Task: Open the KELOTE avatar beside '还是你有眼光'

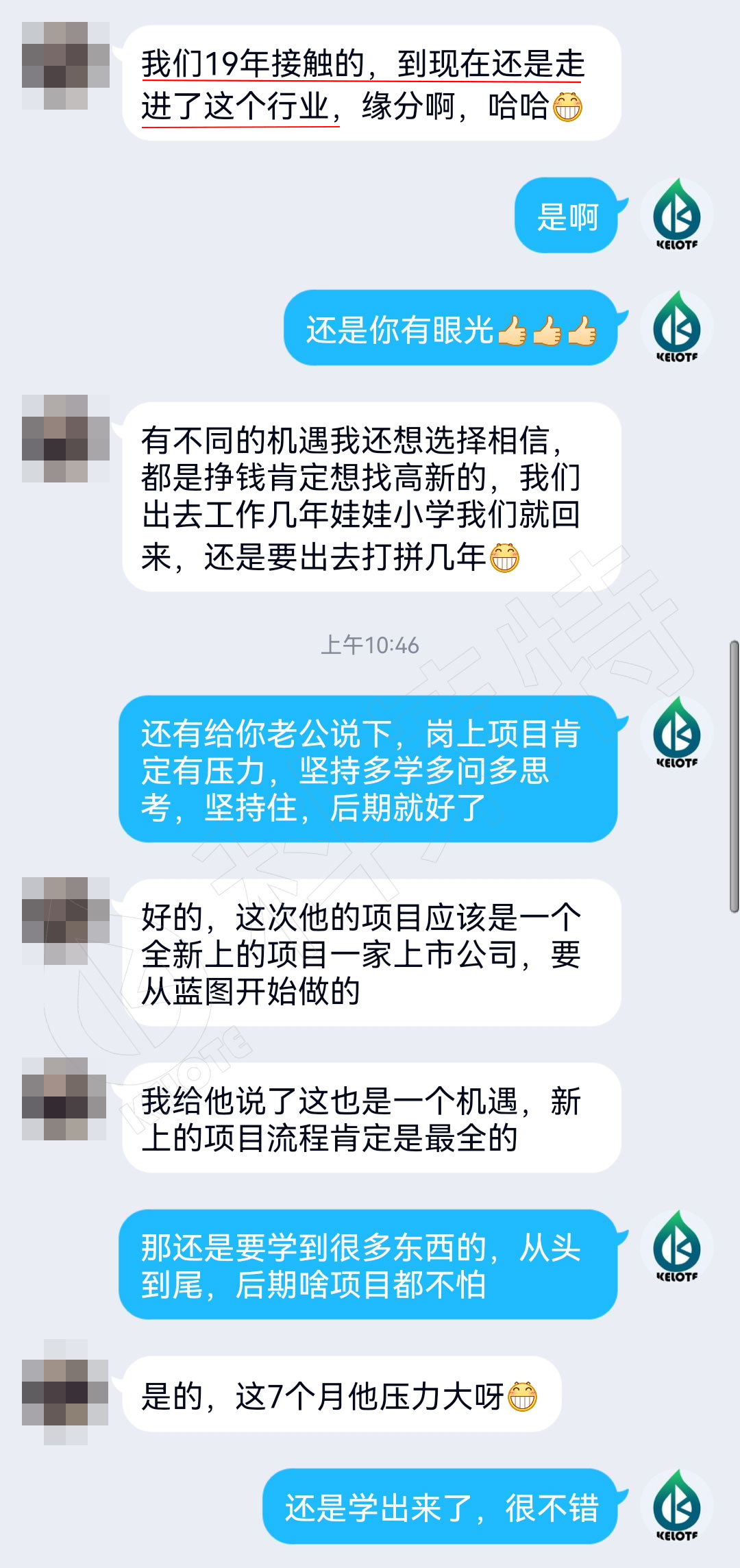Action: click(x=676, y=328)
